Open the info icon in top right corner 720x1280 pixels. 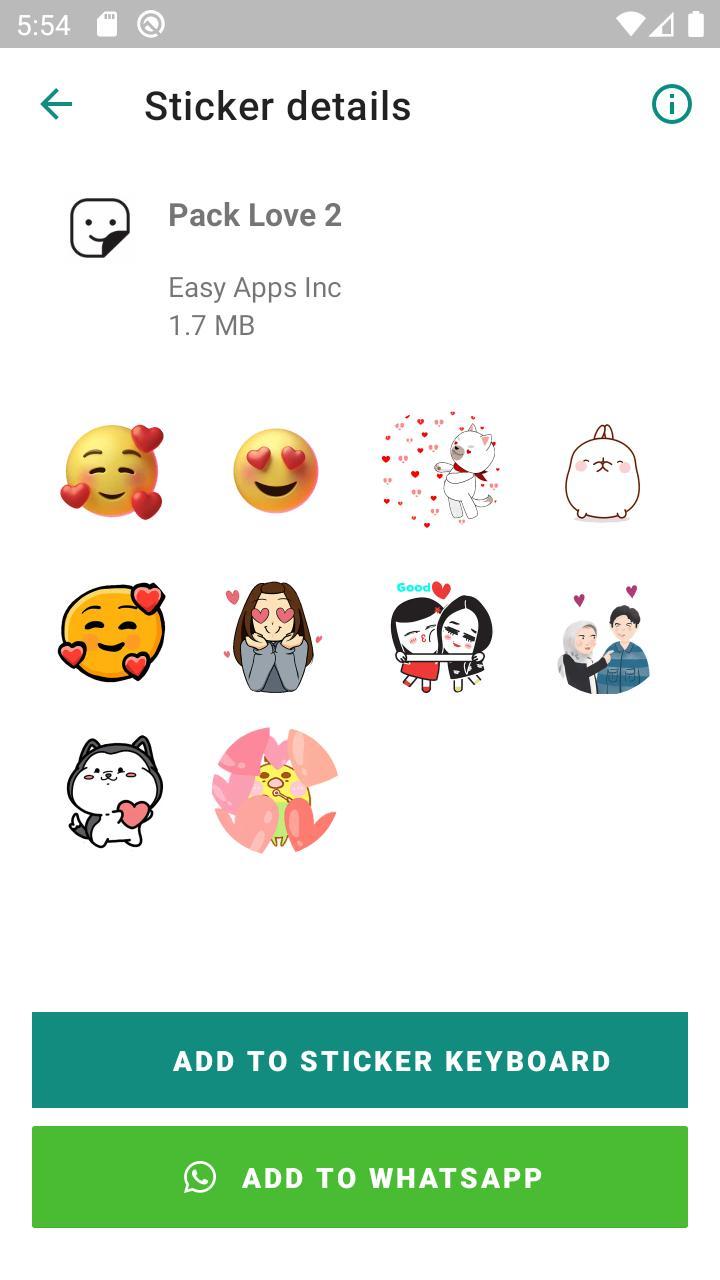tap(672, 103)
